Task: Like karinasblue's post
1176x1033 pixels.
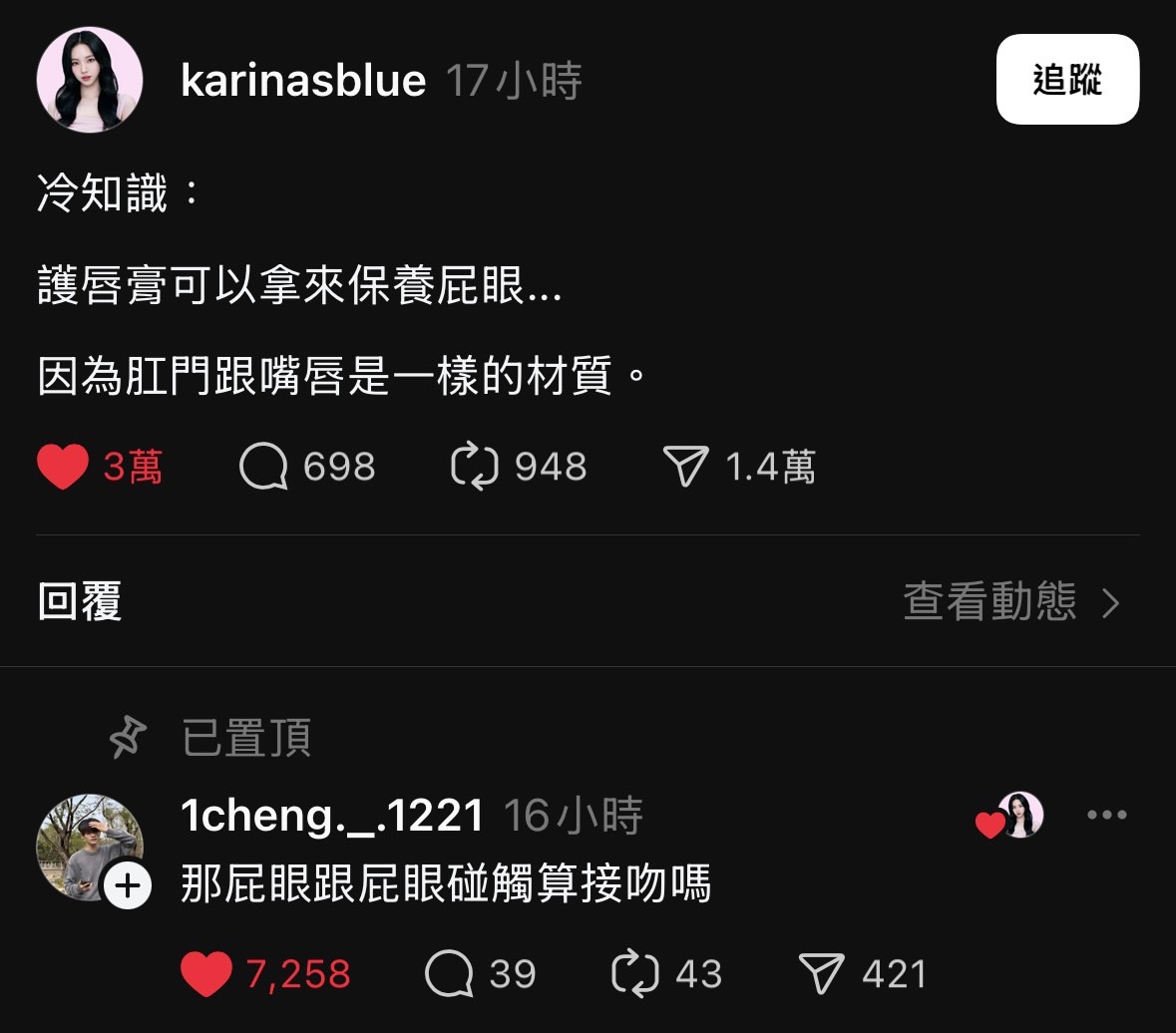Action: click(63, 467)
